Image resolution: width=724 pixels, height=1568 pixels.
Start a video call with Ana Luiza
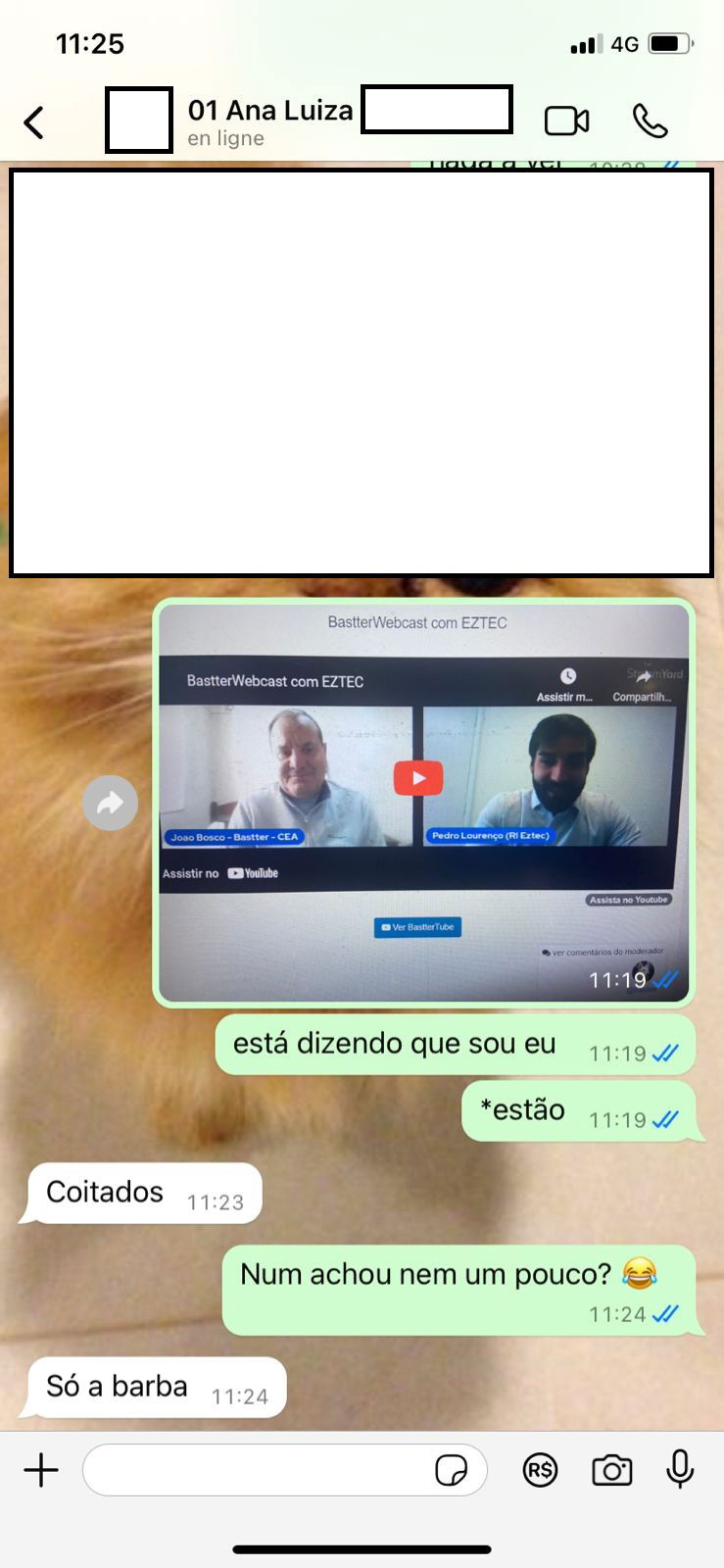[x=566, y=121]
